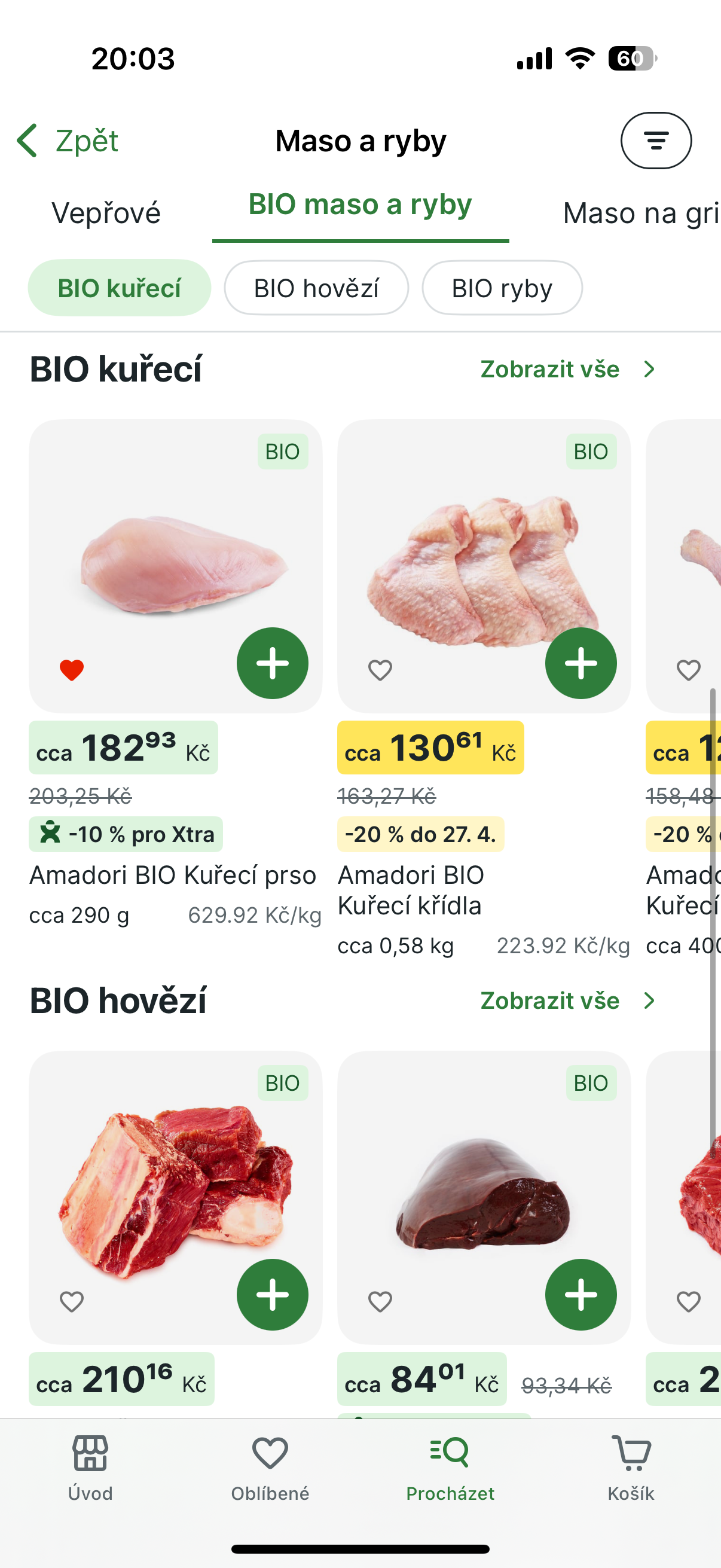This screenshot has height=1568, width=721.
Task: Add the 210,16 Kč beef to cart
Action: pyautogui.click(x=272, y=1294)
